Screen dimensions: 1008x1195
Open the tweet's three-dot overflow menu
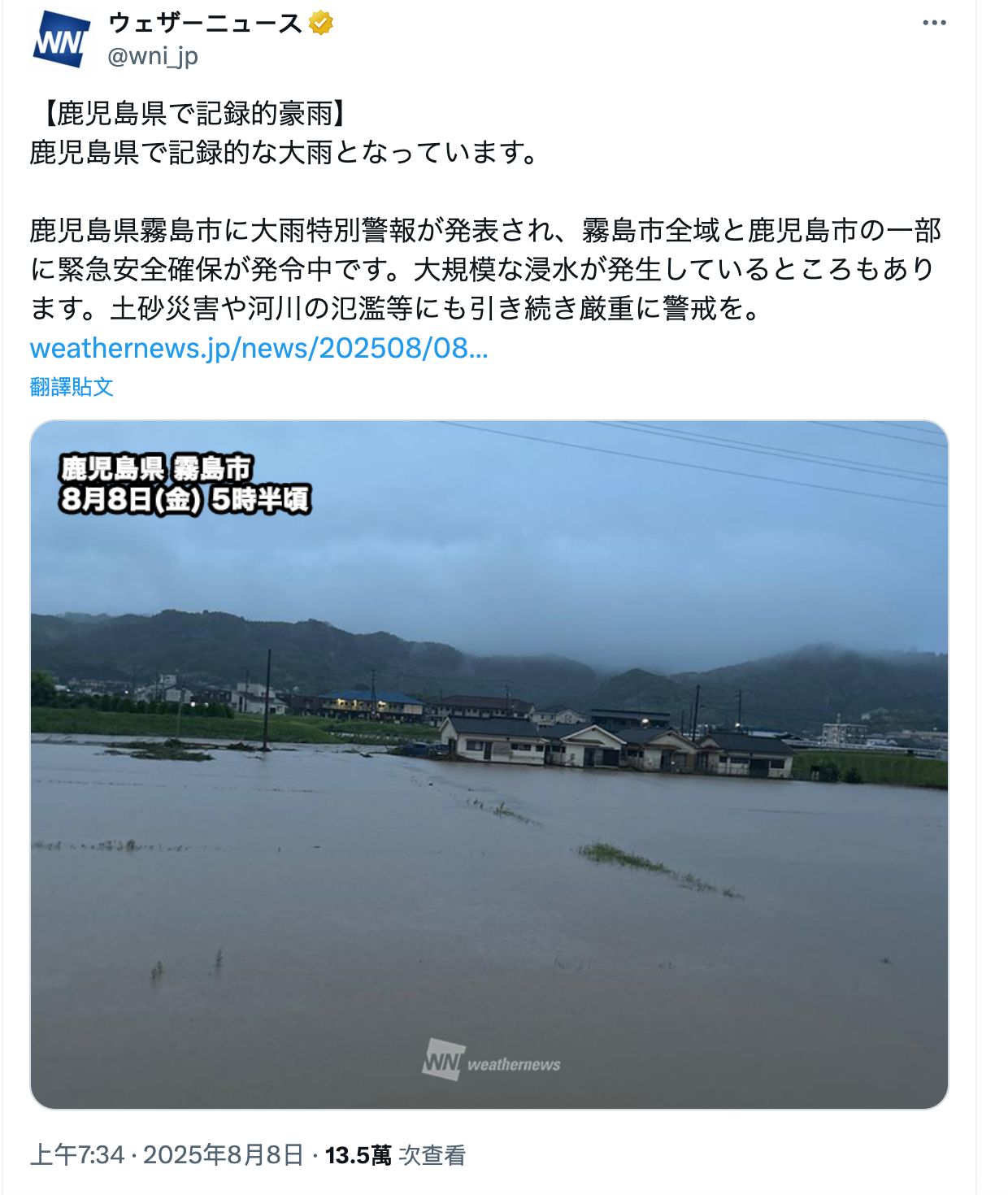(934, 23)
